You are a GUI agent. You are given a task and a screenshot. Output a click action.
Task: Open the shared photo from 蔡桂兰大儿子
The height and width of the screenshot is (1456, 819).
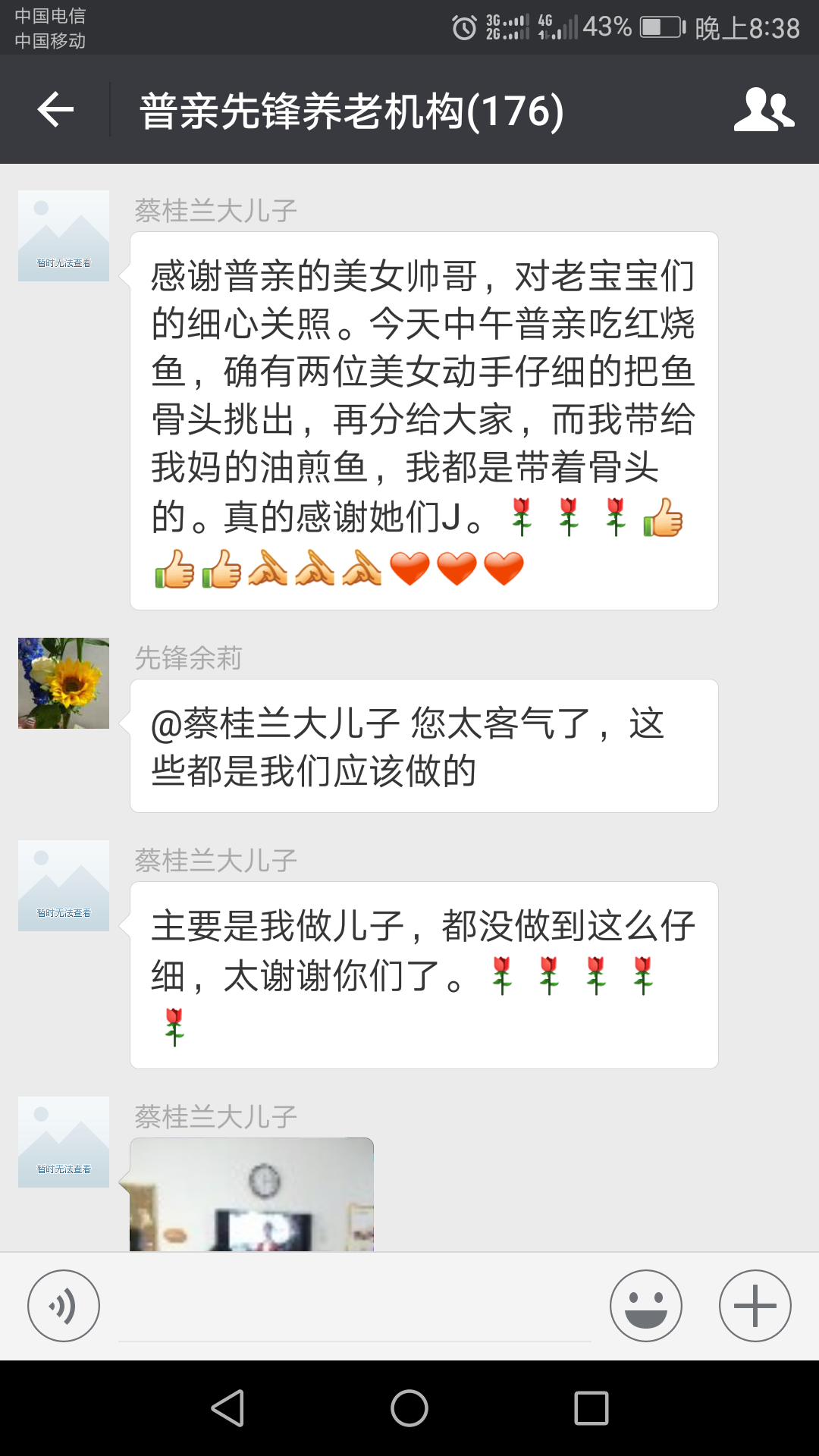252,1194
